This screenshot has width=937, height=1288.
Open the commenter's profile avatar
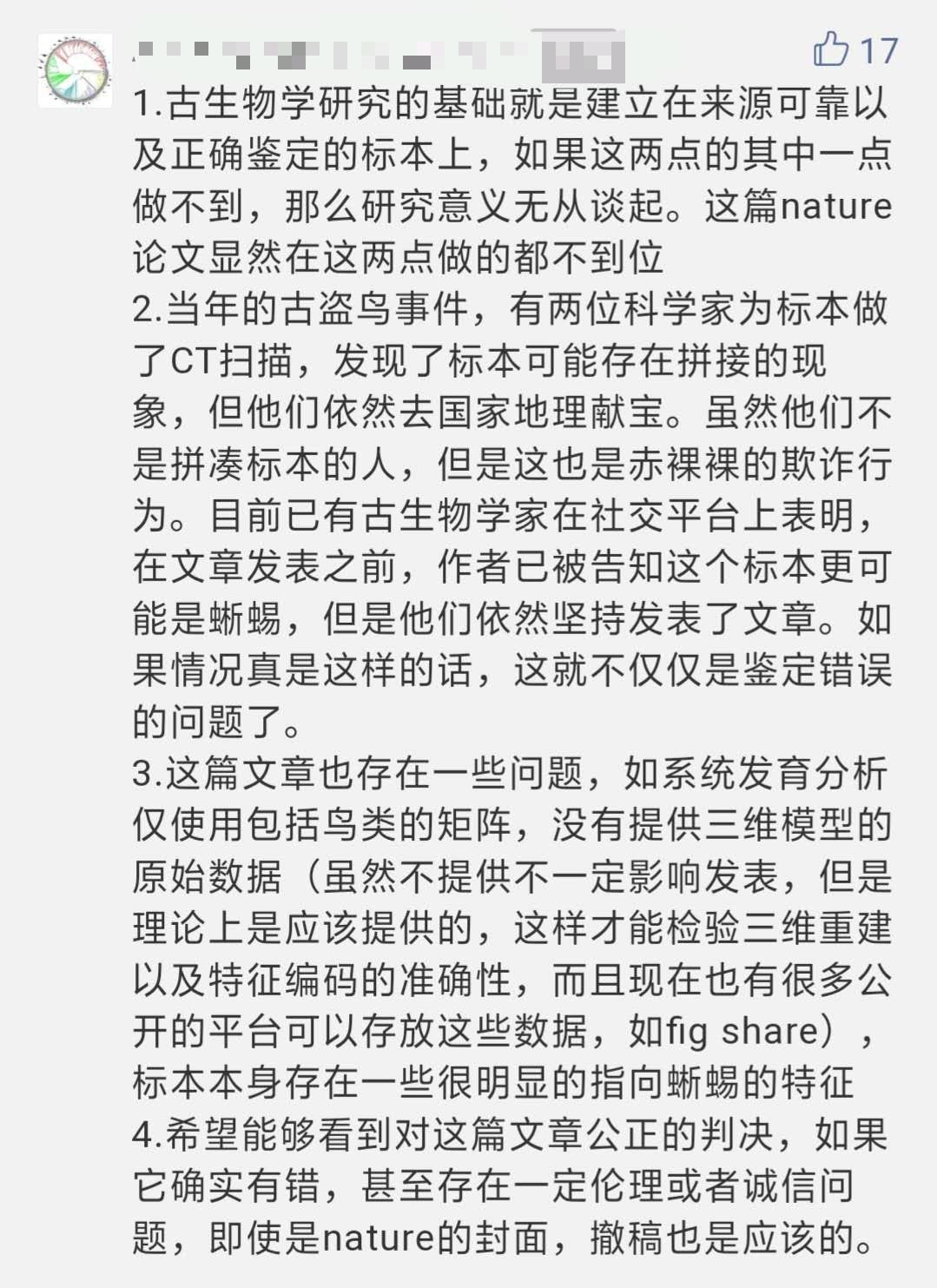76,70
